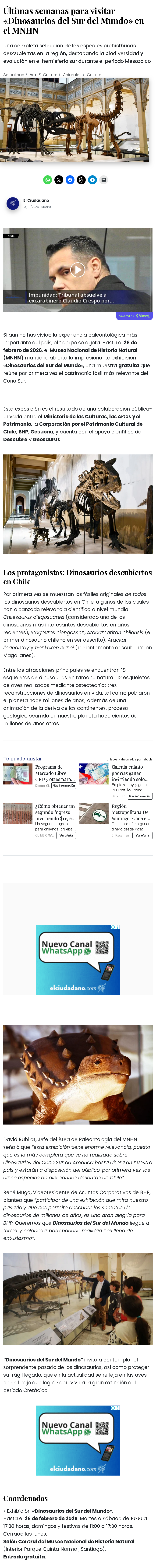Open the Vimofy powered-by badge
This screenshot has height=1568, width=156.
point(135,316)
